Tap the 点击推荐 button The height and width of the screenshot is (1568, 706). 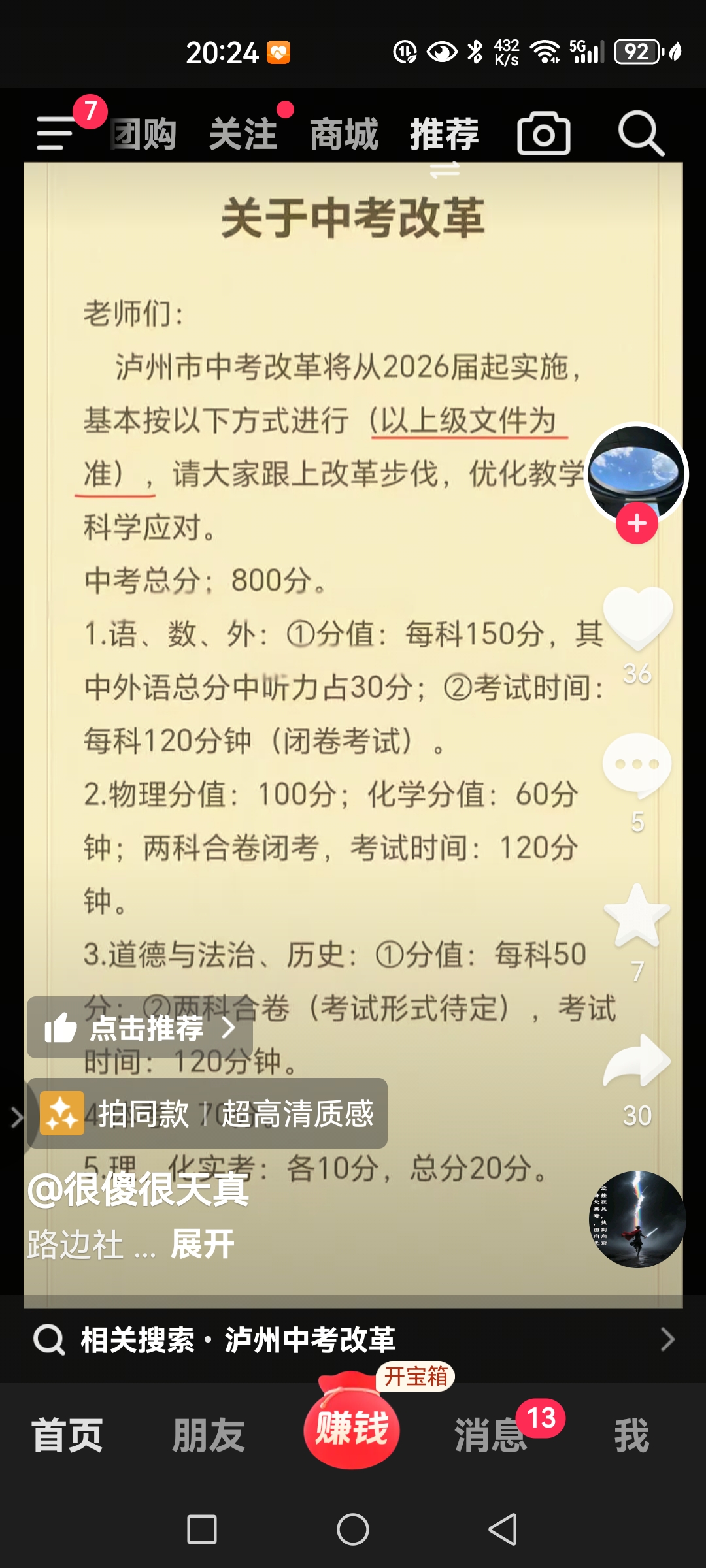(140, 1028)
